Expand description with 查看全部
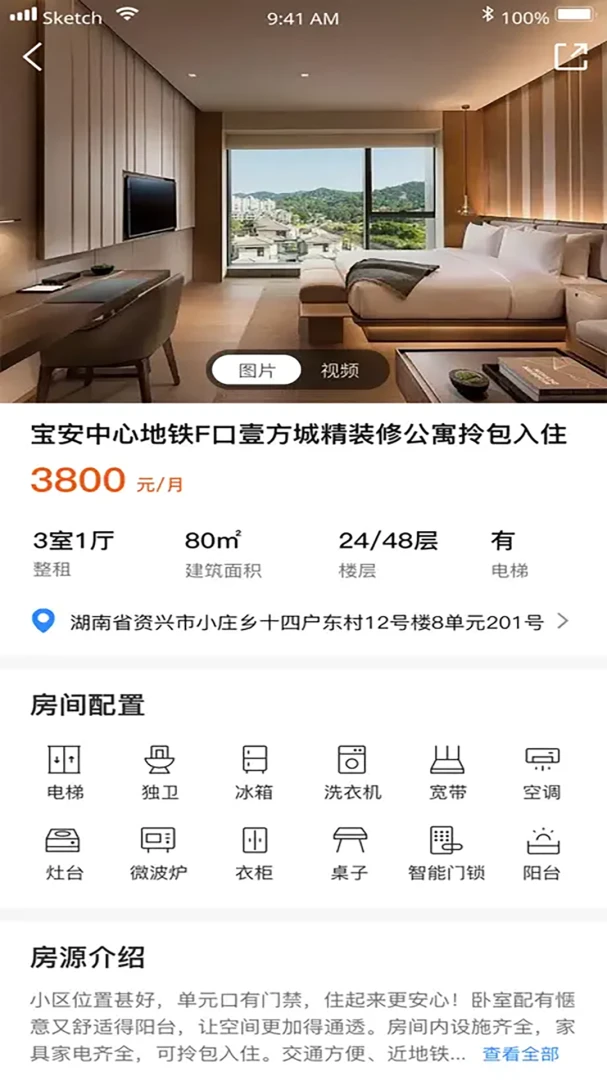 (x=521, y=1053)
